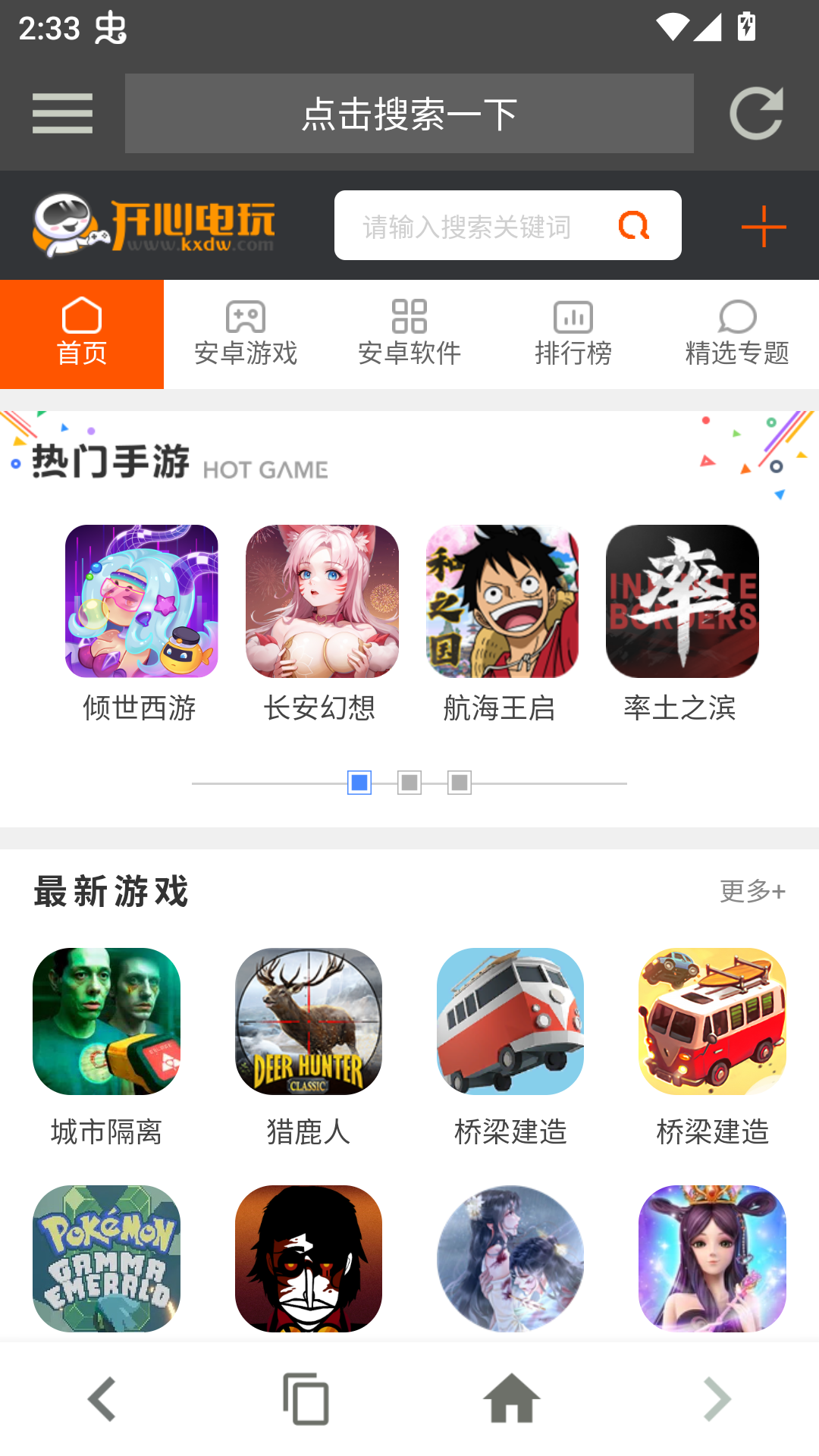819x1456 pixels.
Task: Open the browser tabs overview
Action: click(x=306, y=1399)
